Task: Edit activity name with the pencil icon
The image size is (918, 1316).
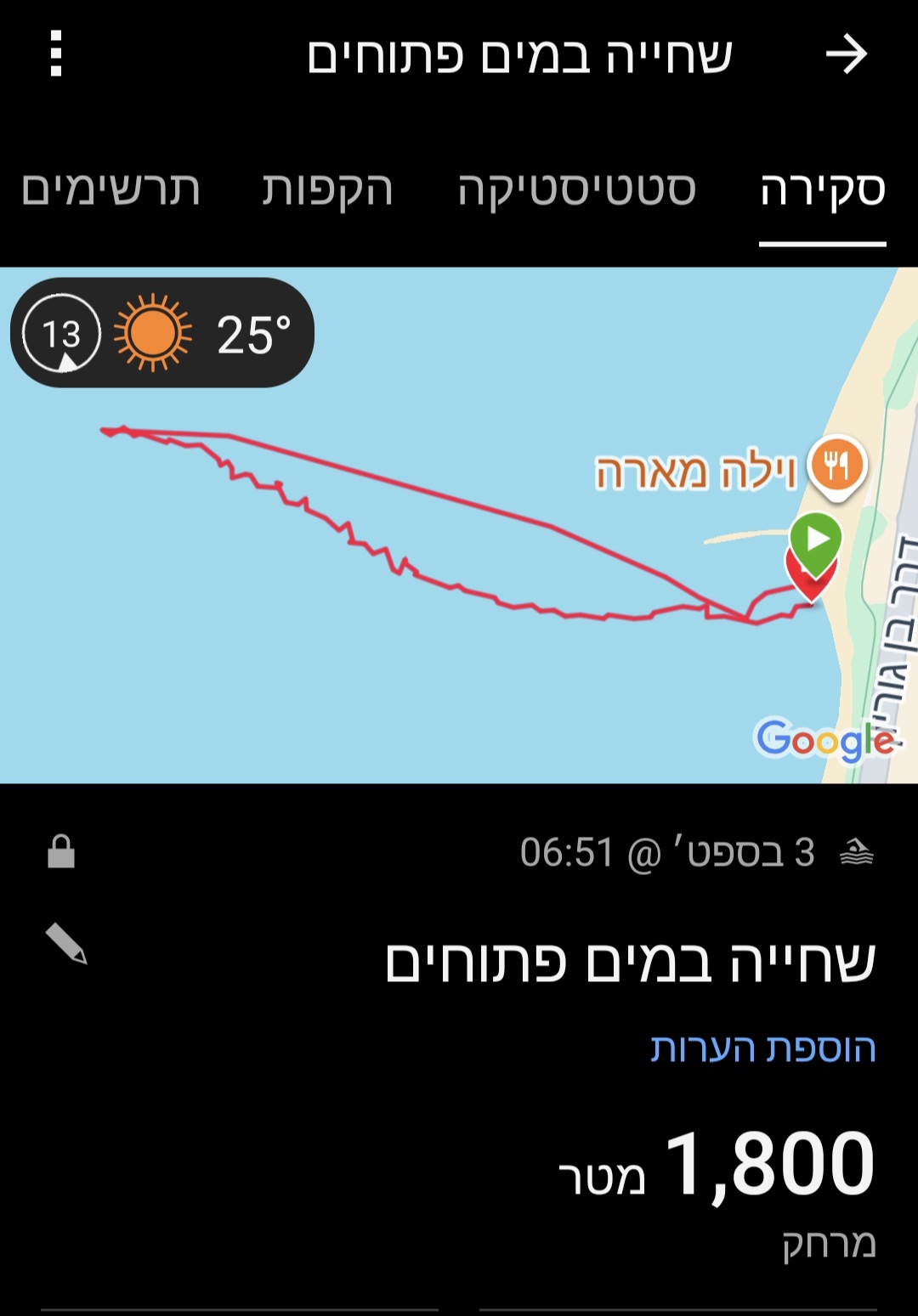Action: coord(66,944)
